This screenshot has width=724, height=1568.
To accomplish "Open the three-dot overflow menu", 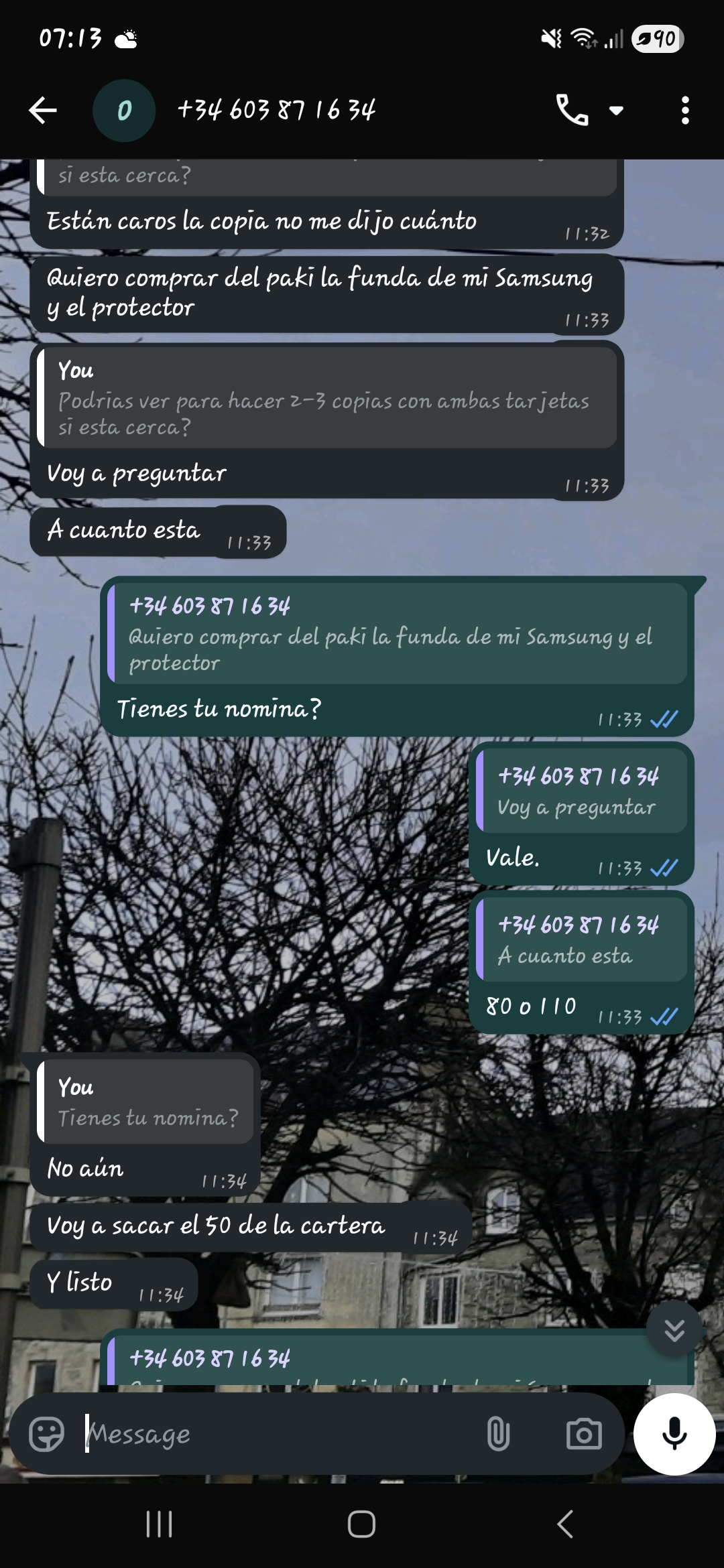I will point(684,111).
